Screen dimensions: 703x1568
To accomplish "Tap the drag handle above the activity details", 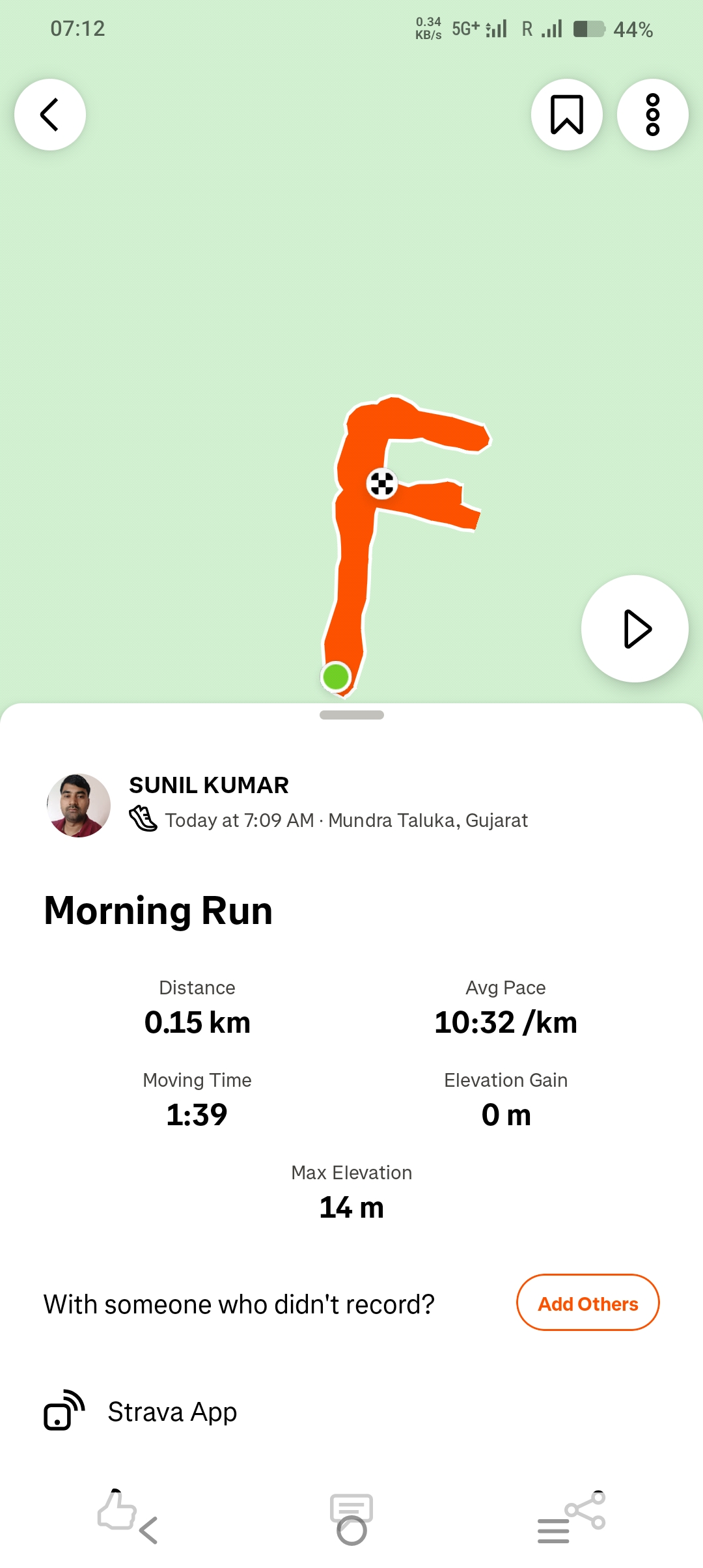I will click(x=351, y=715).
